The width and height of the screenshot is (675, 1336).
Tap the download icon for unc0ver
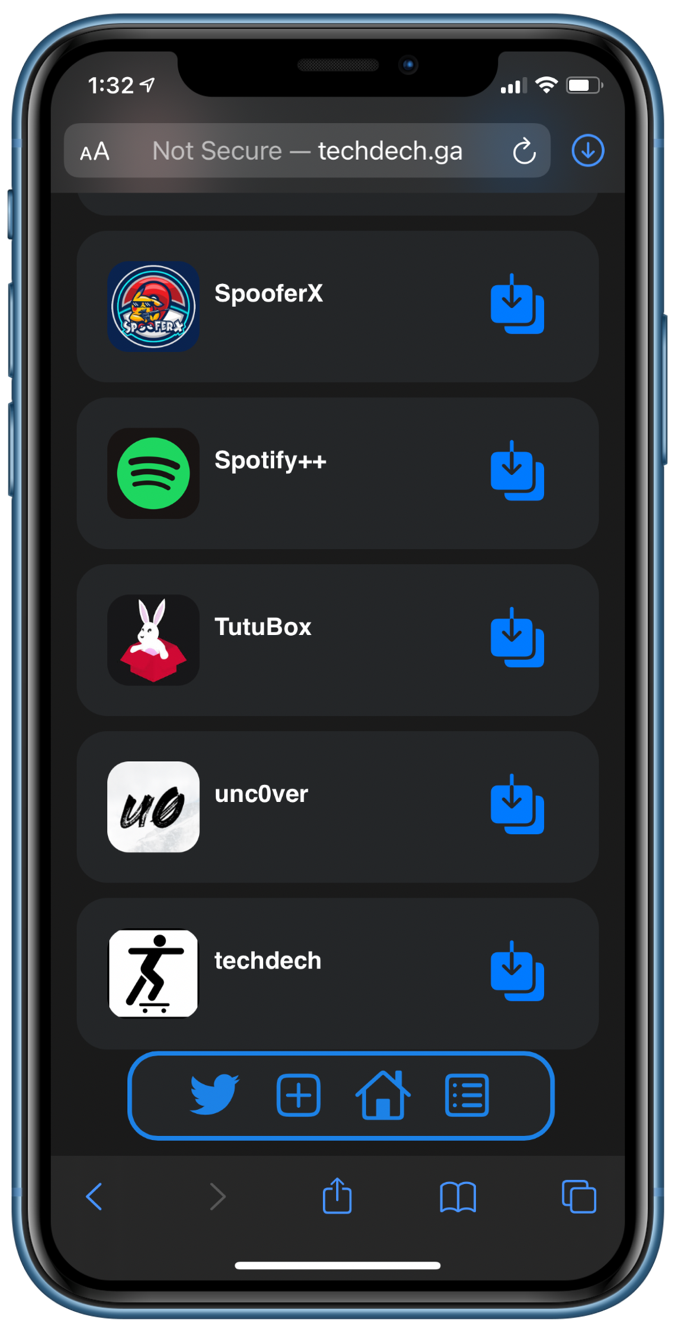(517, 804)
